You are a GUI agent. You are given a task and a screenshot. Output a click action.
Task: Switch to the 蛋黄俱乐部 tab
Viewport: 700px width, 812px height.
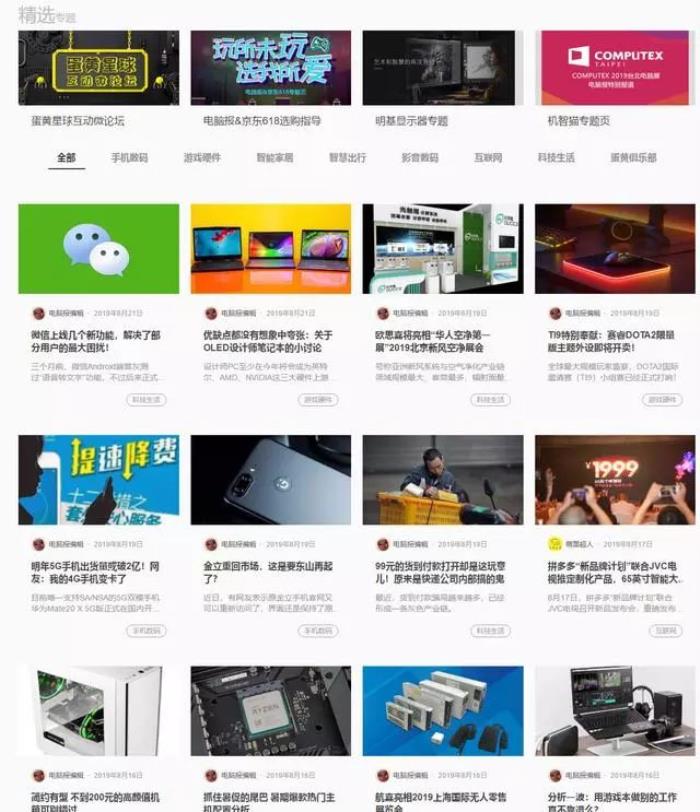click(x=633, y=158)
